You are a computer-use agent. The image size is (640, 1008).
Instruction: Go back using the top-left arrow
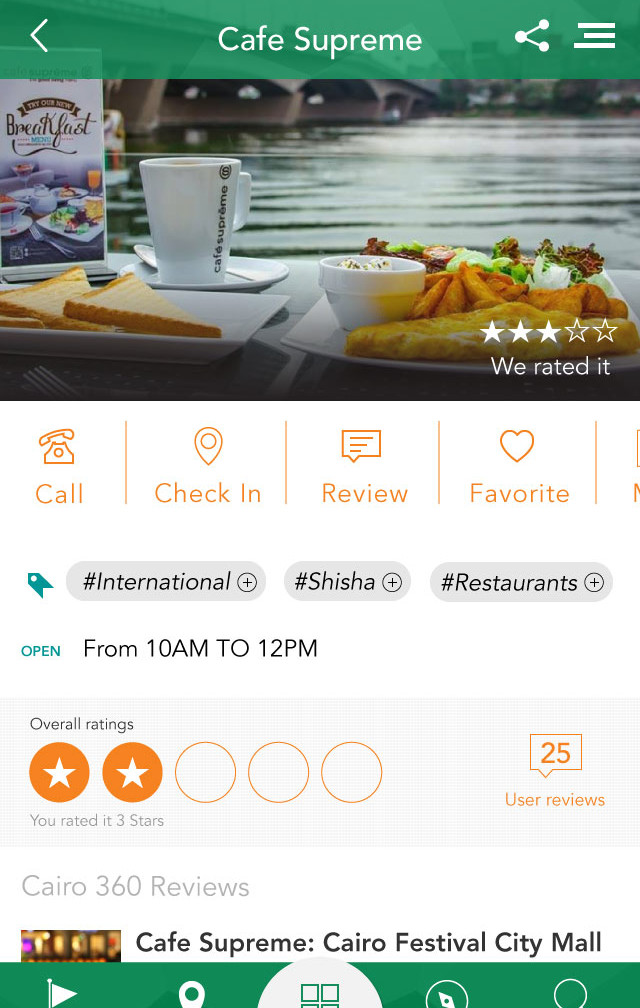tap(39, 37)
